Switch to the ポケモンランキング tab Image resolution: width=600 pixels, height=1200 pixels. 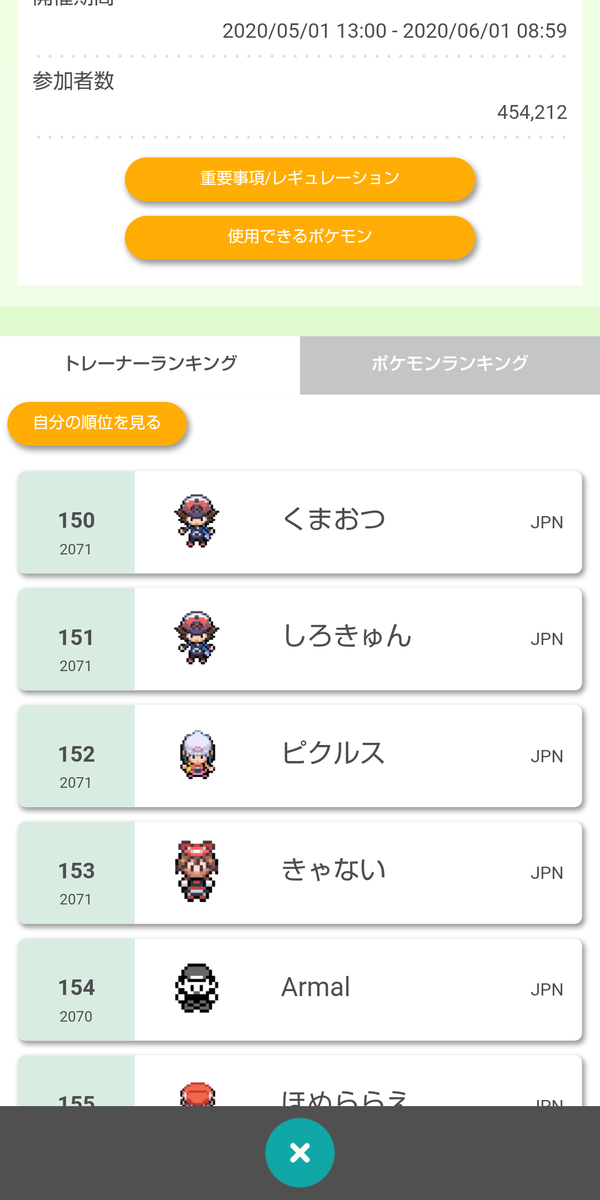click(x=450, y=364)
